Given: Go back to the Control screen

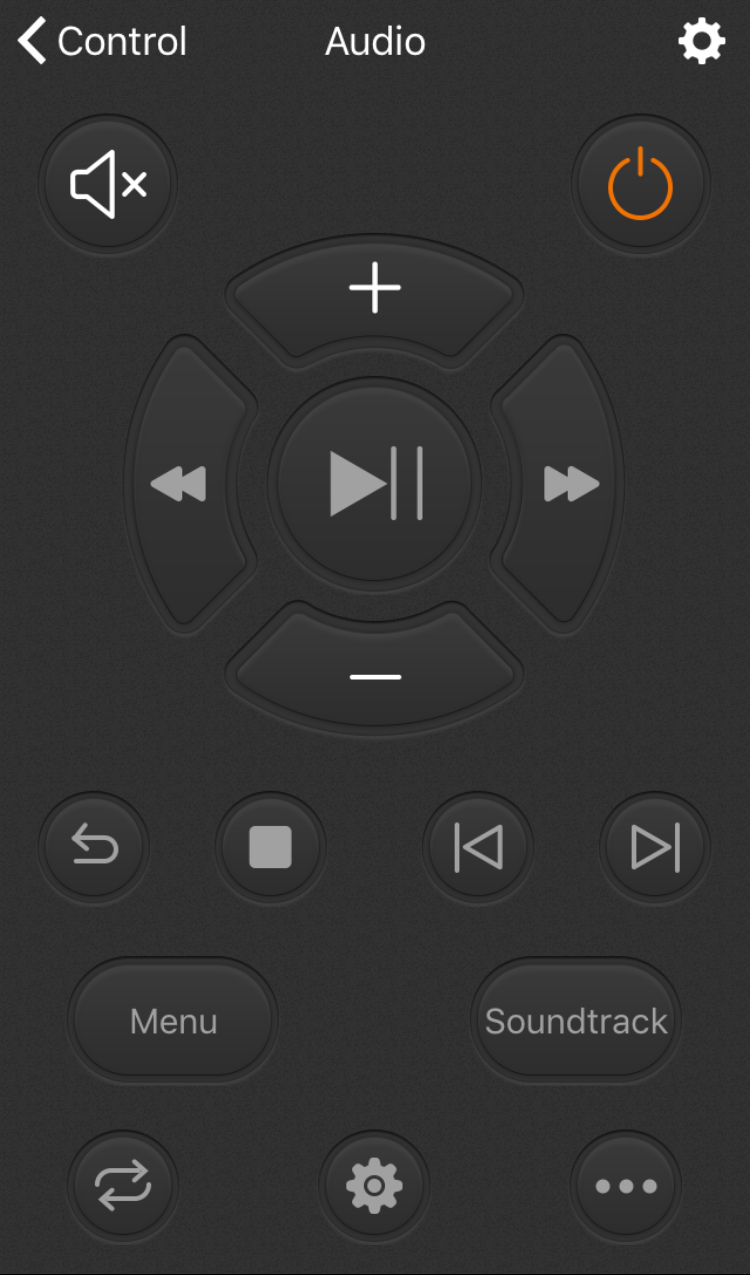Looking at the screenshot, I should coord(100,41).
